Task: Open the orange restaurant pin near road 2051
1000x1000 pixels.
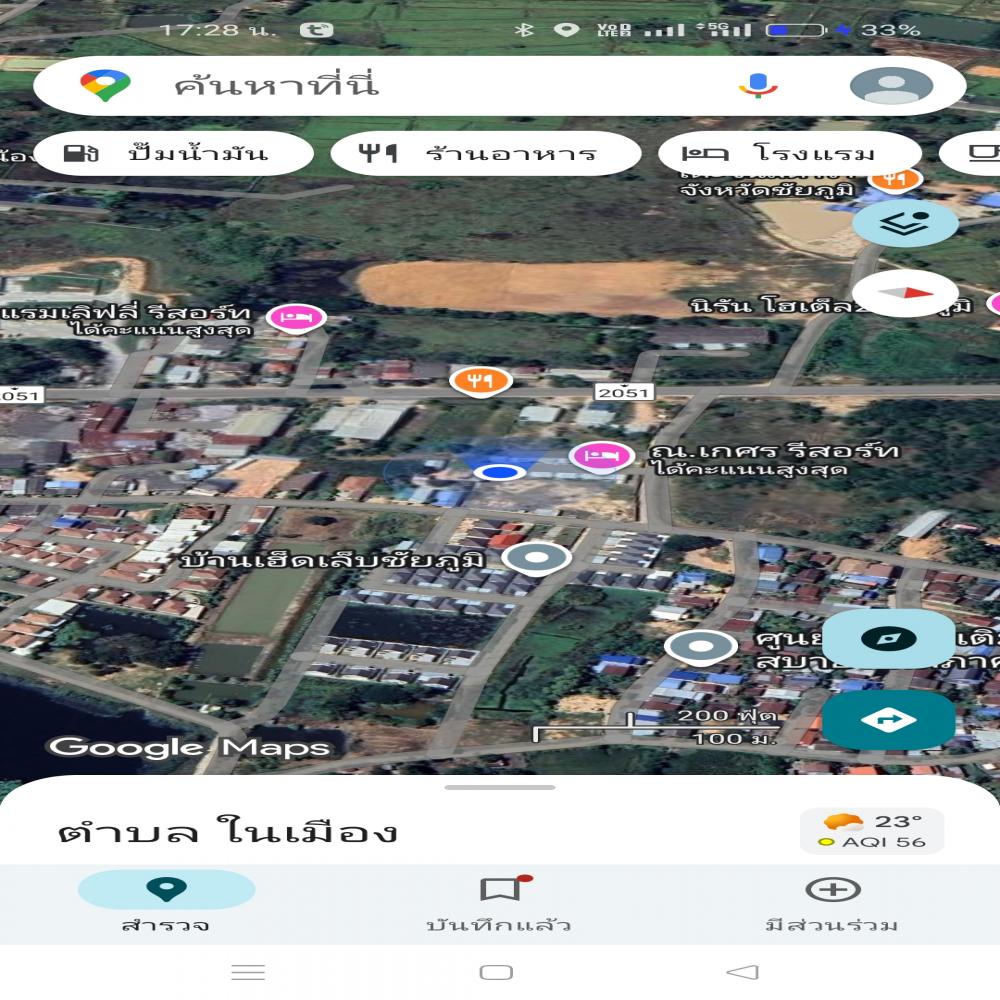Action: coord(481,380)
